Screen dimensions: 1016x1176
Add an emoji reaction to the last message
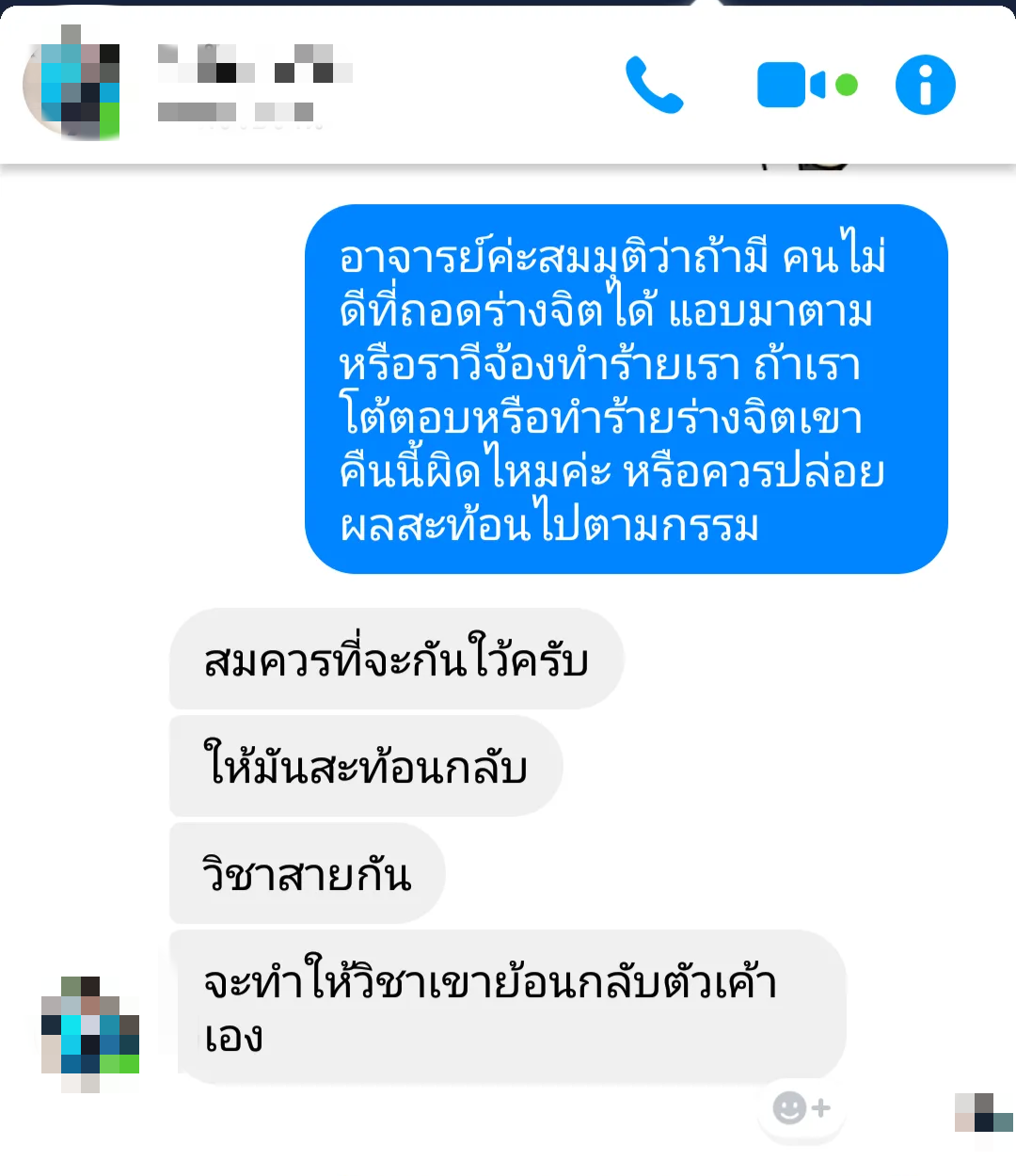pos(801,1108)
